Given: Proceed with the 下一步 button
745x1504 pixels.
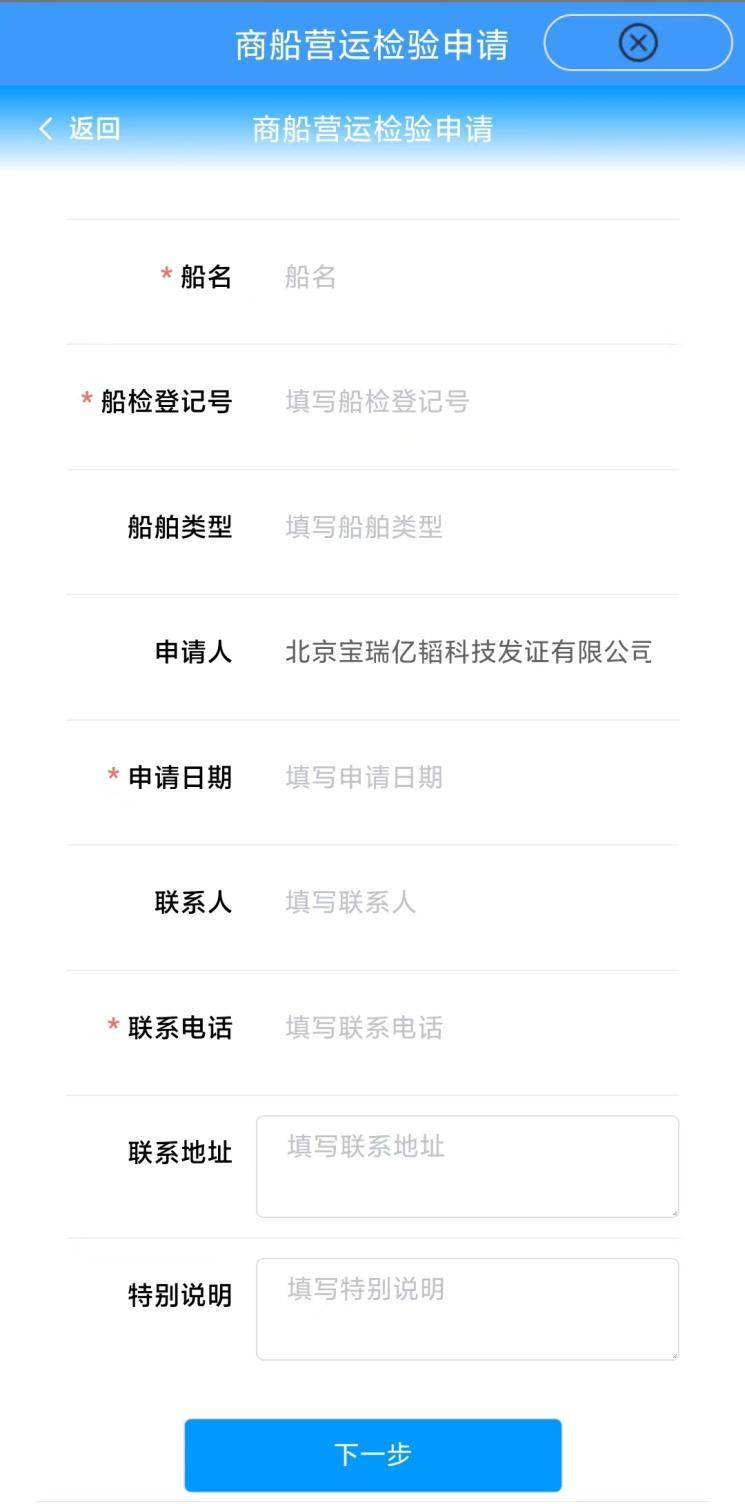Looking at the screenshot, I should pyautogui.click(x=372, y=1454).
